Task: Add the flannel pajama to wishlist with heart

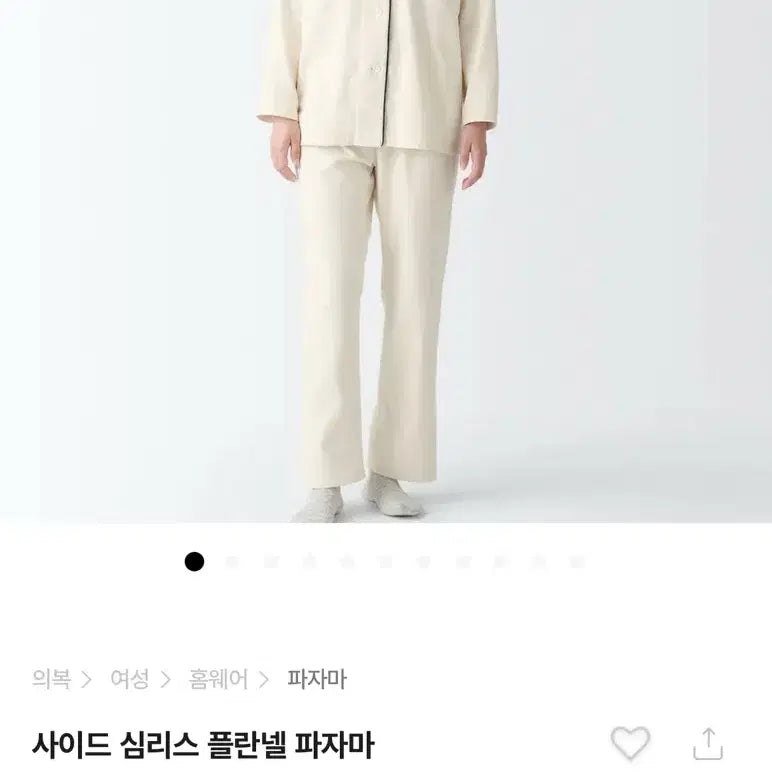Action: [x=630, y=743]
